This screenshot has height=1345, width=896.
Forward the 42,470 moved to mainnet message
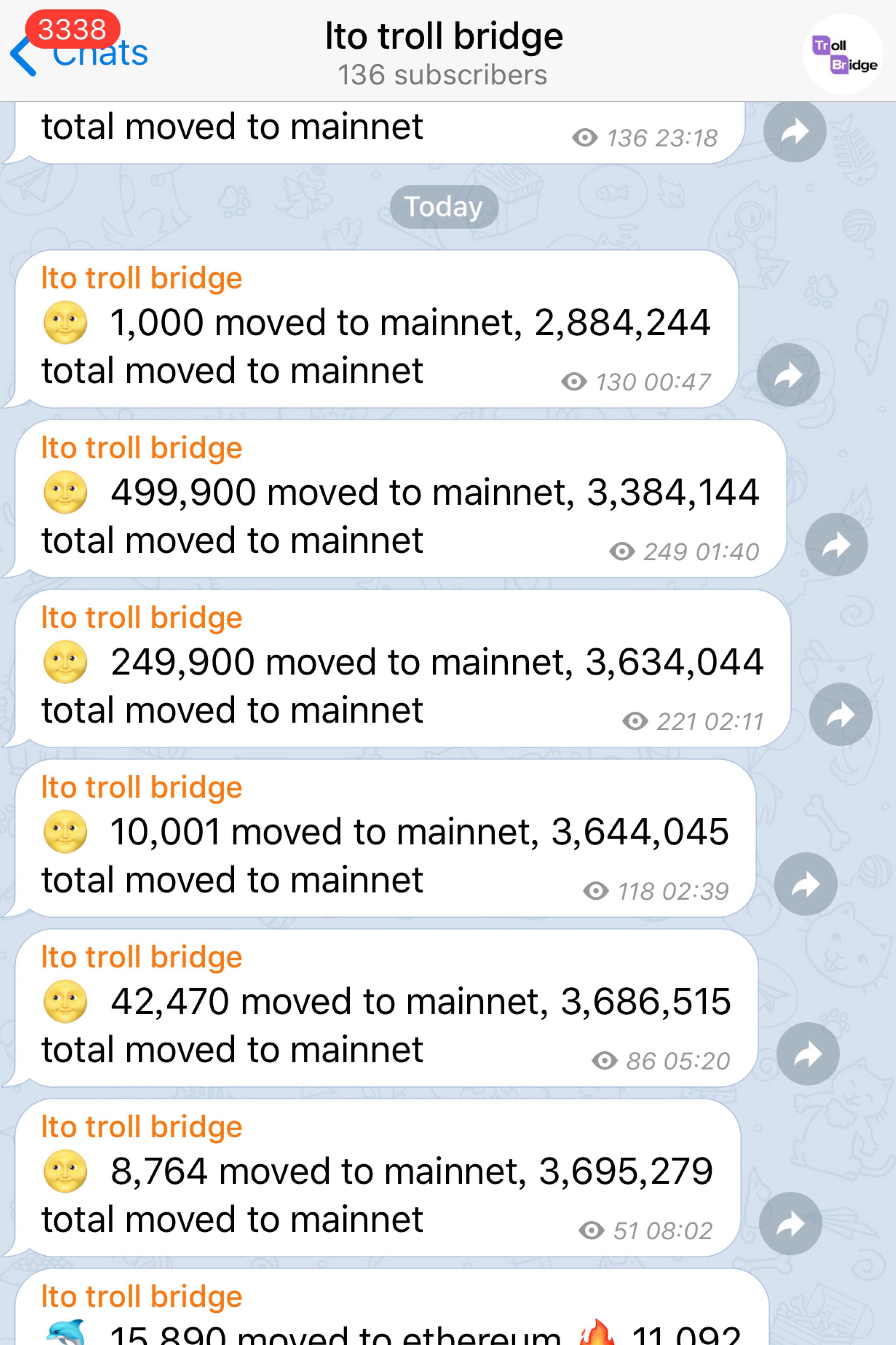[x=807, y=1053]
